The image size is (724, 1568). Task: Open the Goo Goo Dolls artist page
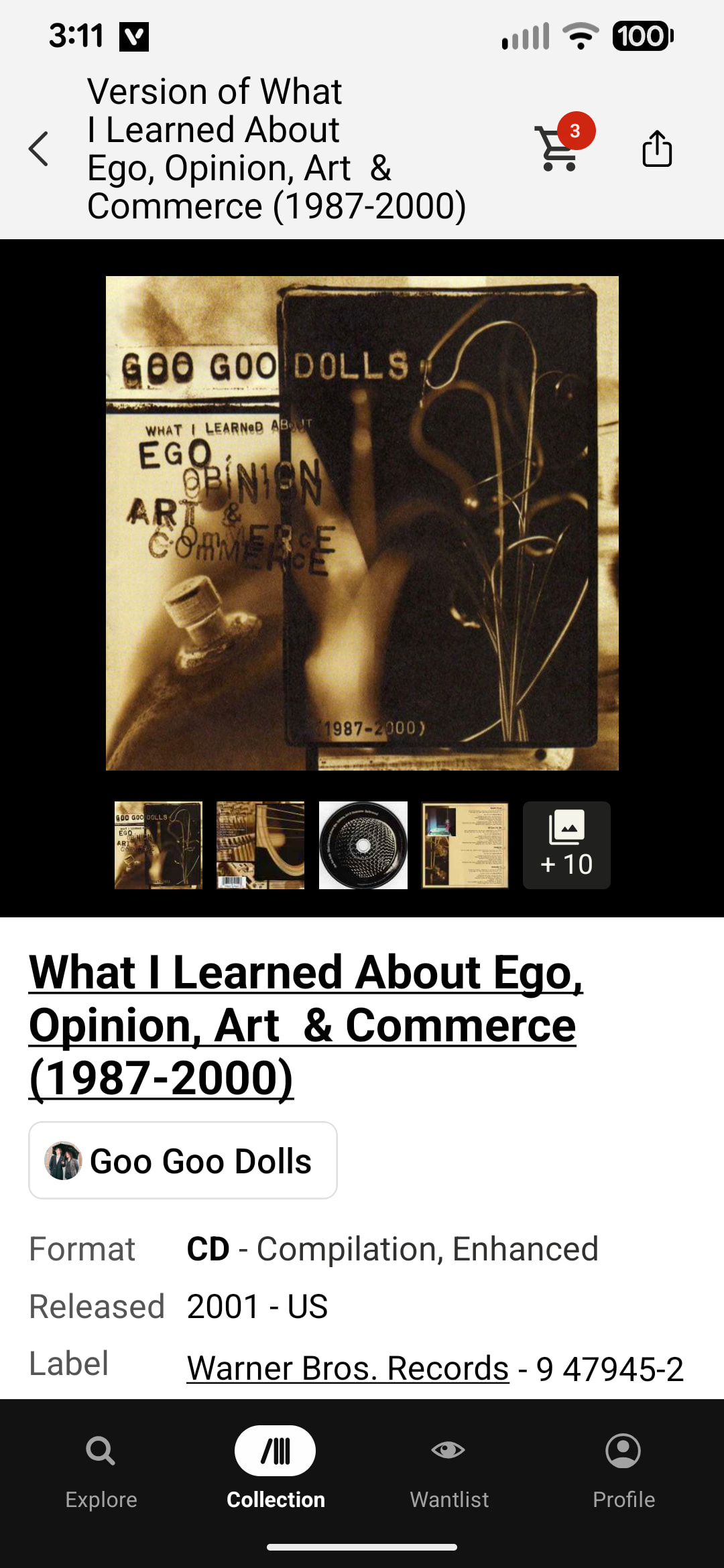click(x=182, y=1161)
